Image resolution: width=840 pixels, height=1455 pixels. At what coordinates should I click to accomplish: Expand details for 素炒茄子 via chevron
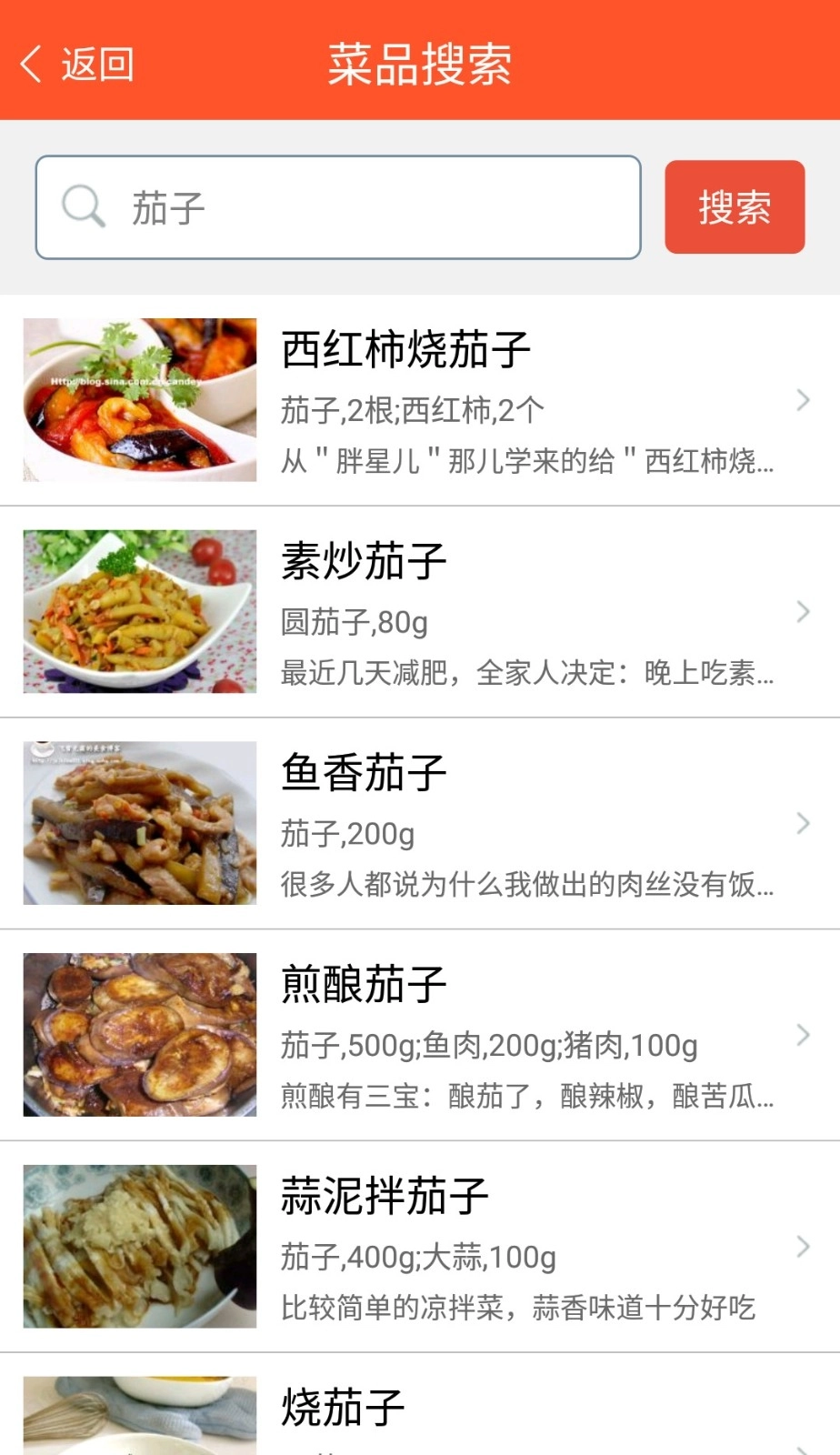(804, 611)
